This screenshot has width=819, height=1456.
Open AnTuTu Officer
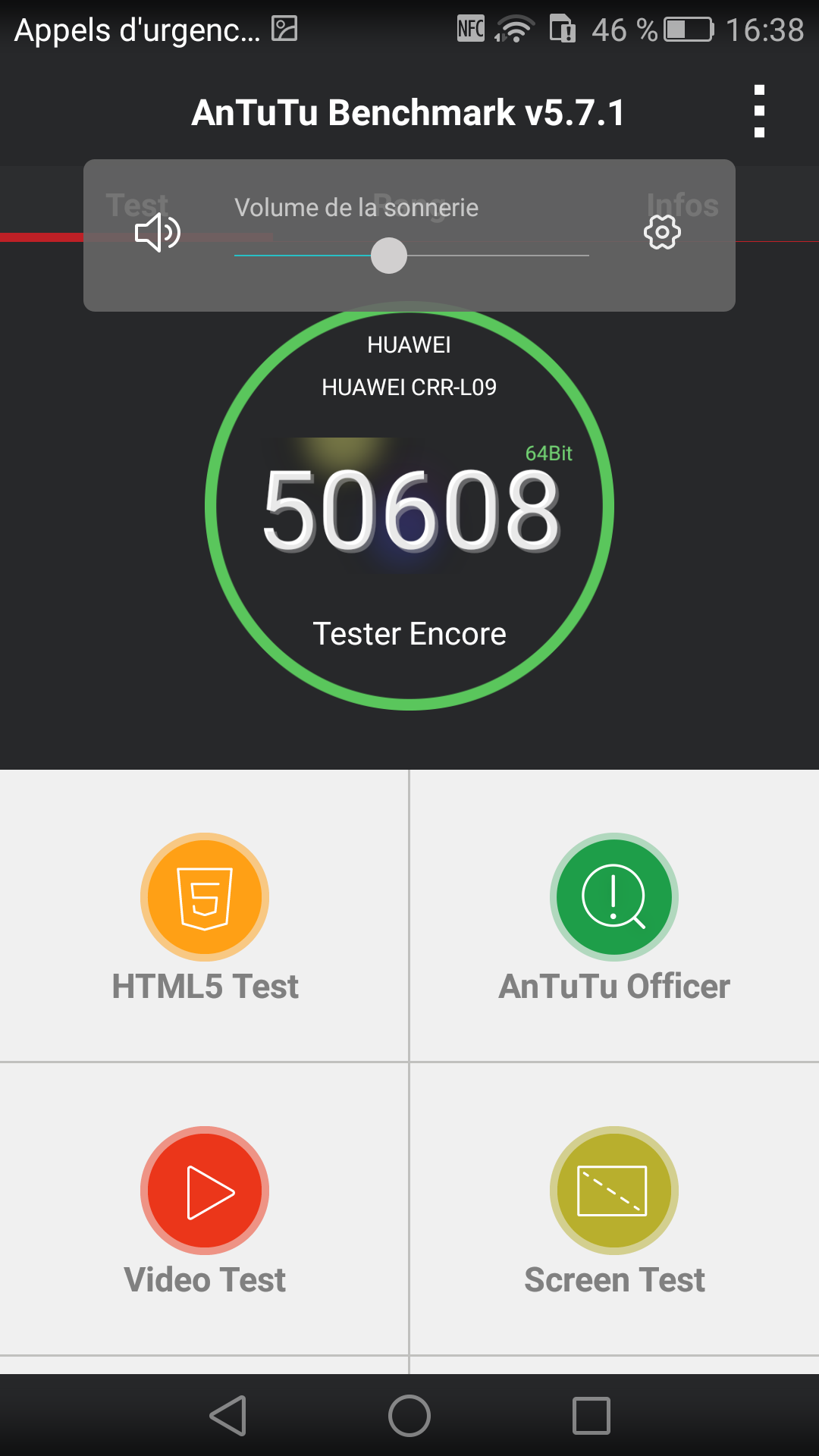point(614,918)
